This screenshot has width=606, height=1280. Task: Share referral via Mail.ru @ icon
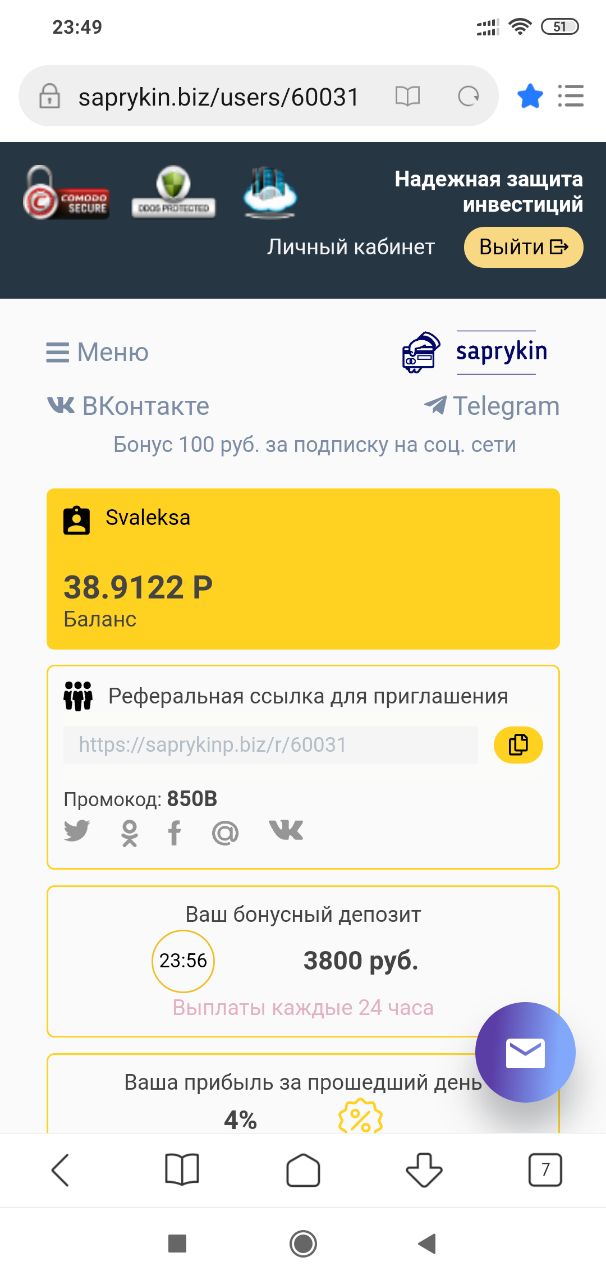tap(225, 832)
